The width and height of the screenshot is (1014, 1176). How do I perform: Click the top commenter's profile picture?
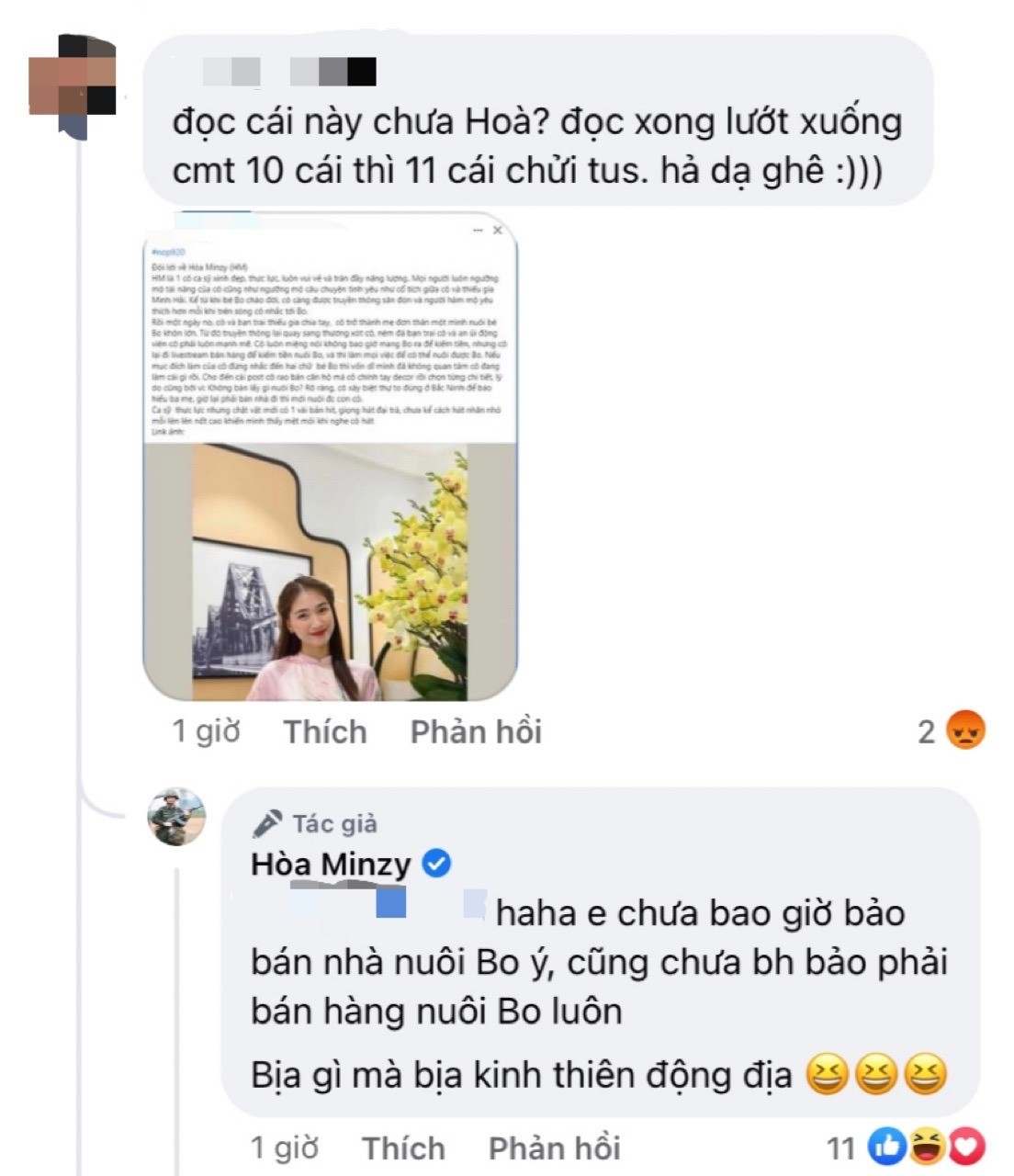[x=75, y=73]
